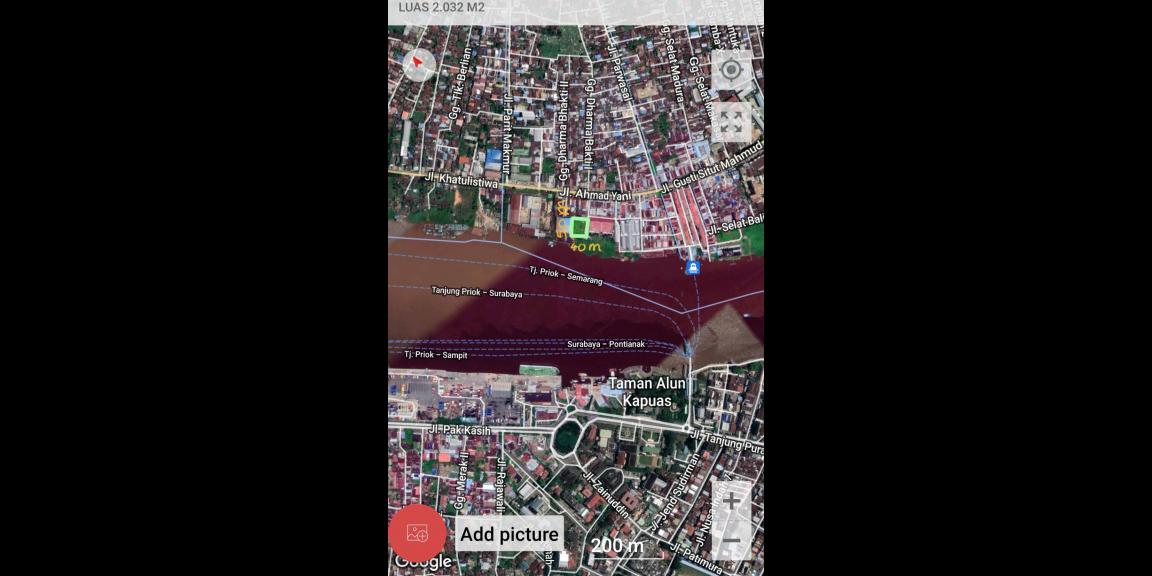Zoom out of the map
The image size is (1152, 576).
click(x=731, y=541)
